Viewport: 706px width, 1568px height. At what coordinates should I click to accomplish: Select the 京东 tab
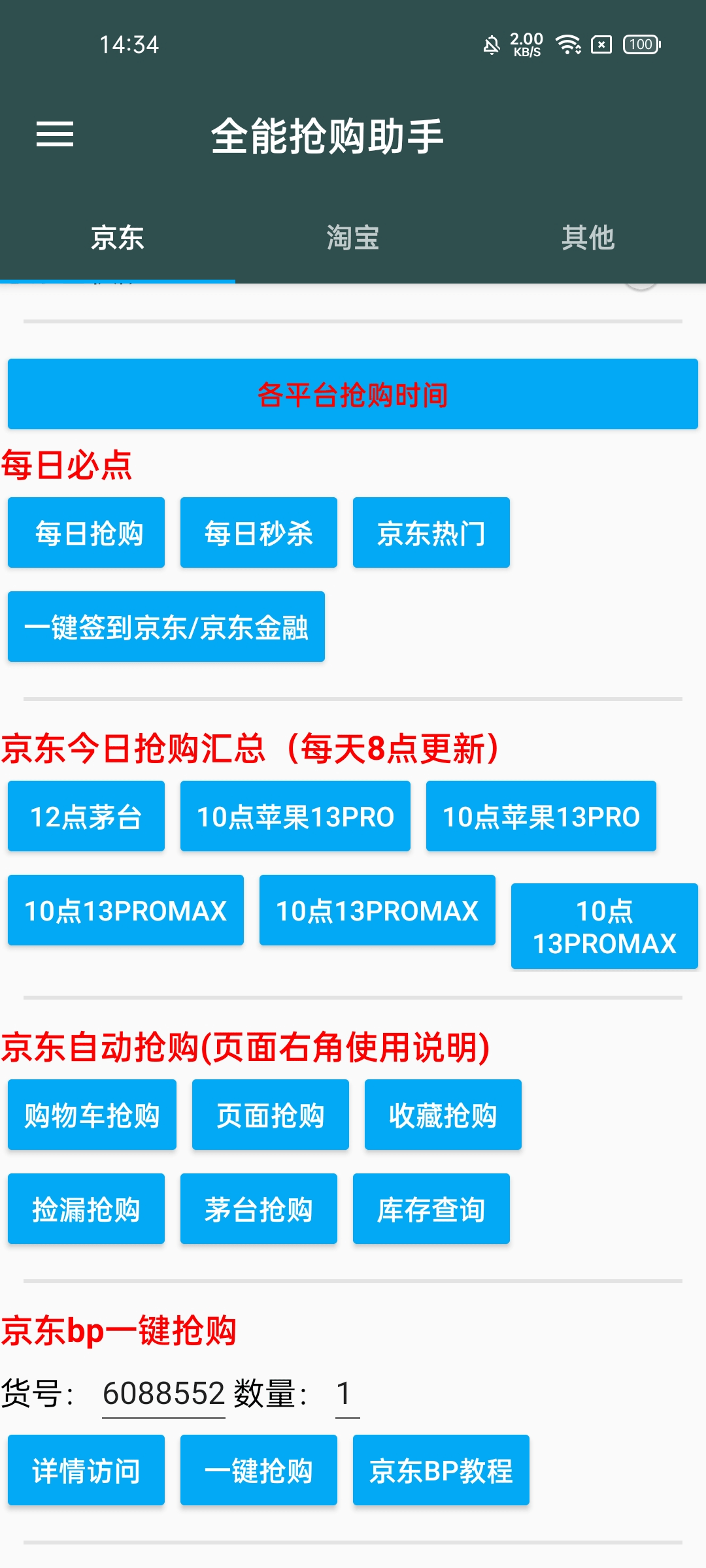click(118, 238)
